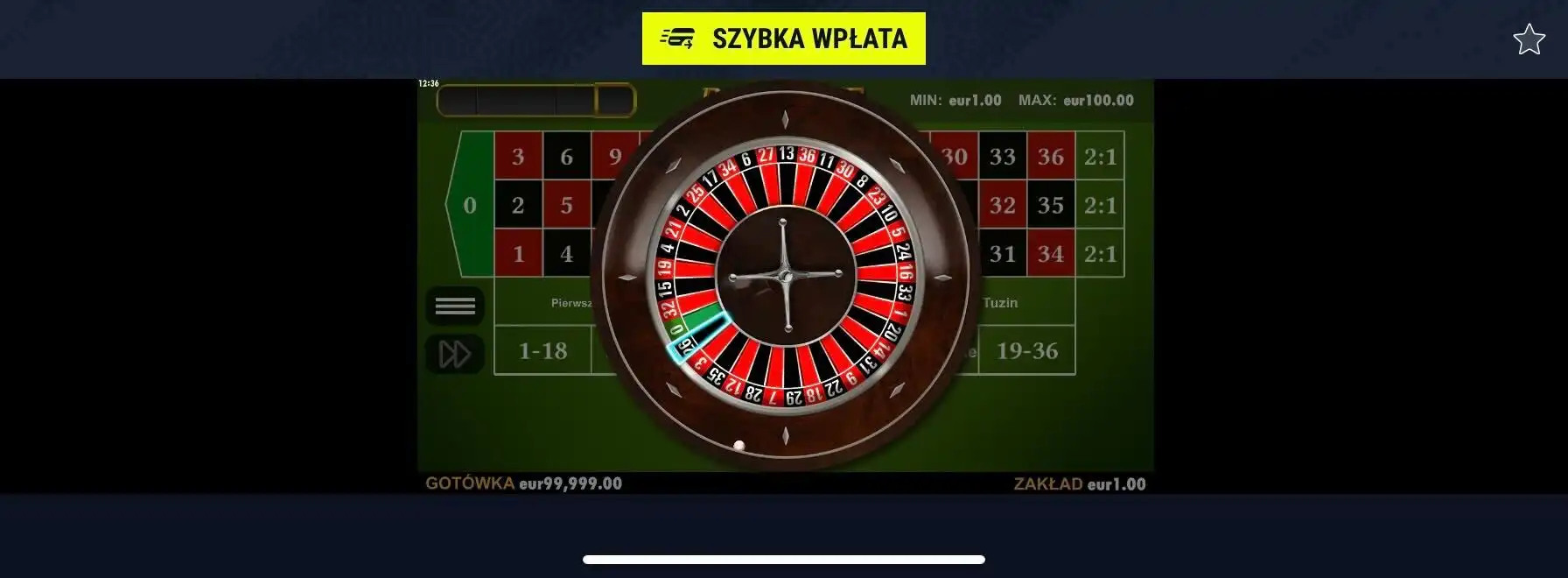1568x578 pixels.
Task: Choose black number 35
Action: [1050, 206]
